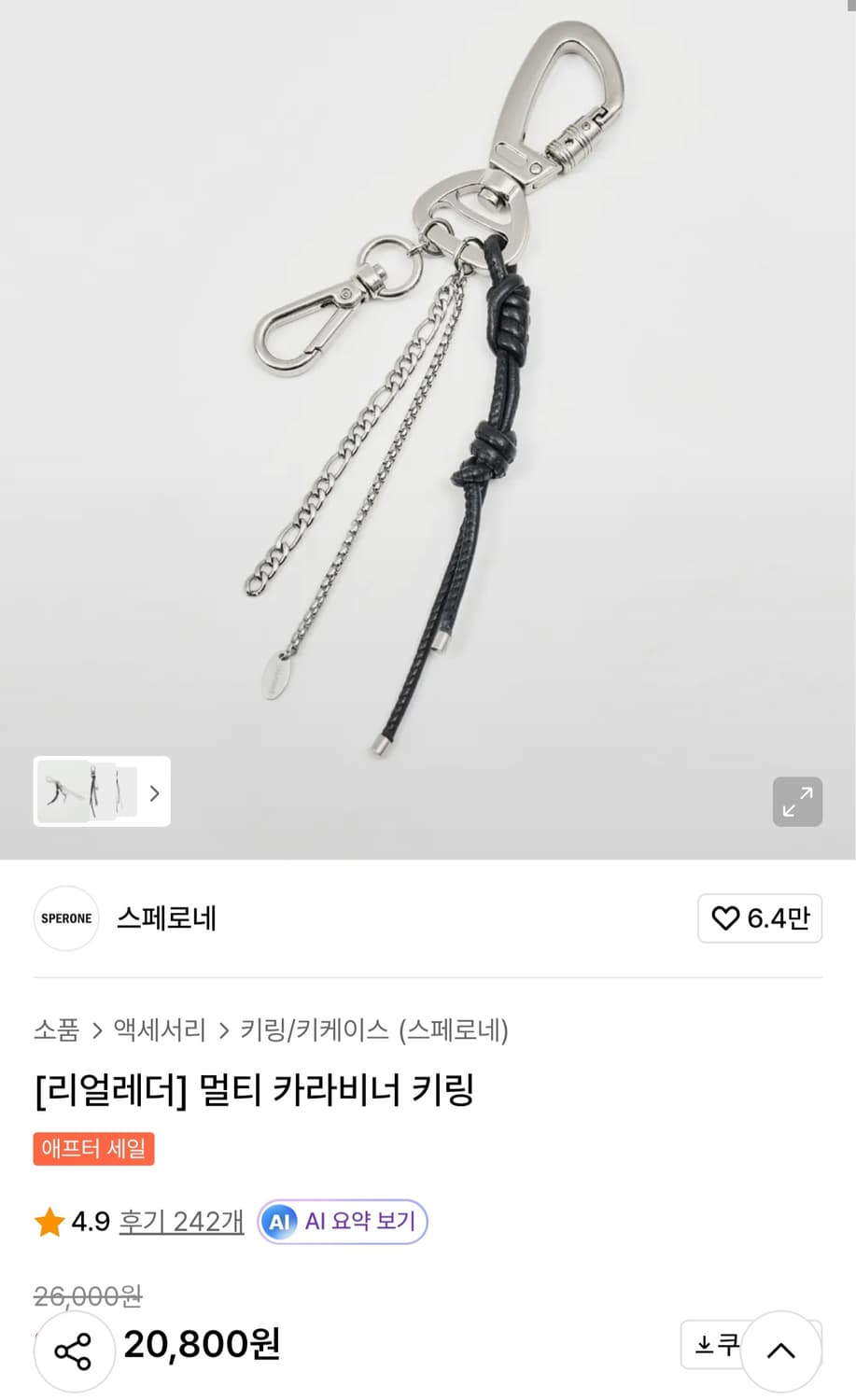Tap the crossed-out 26,000원 original price

(86, 1295)
